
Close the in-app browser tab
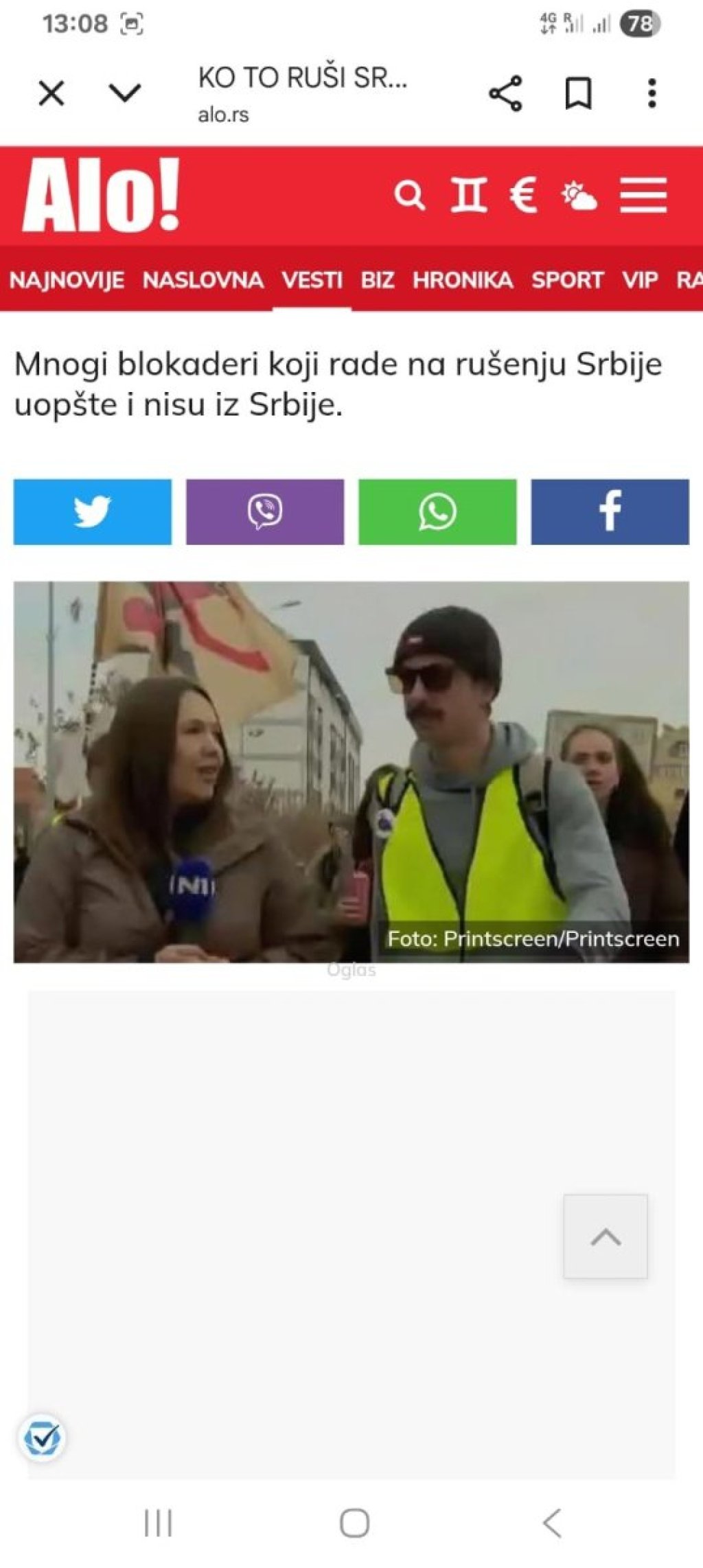click(x=51, y=93)
